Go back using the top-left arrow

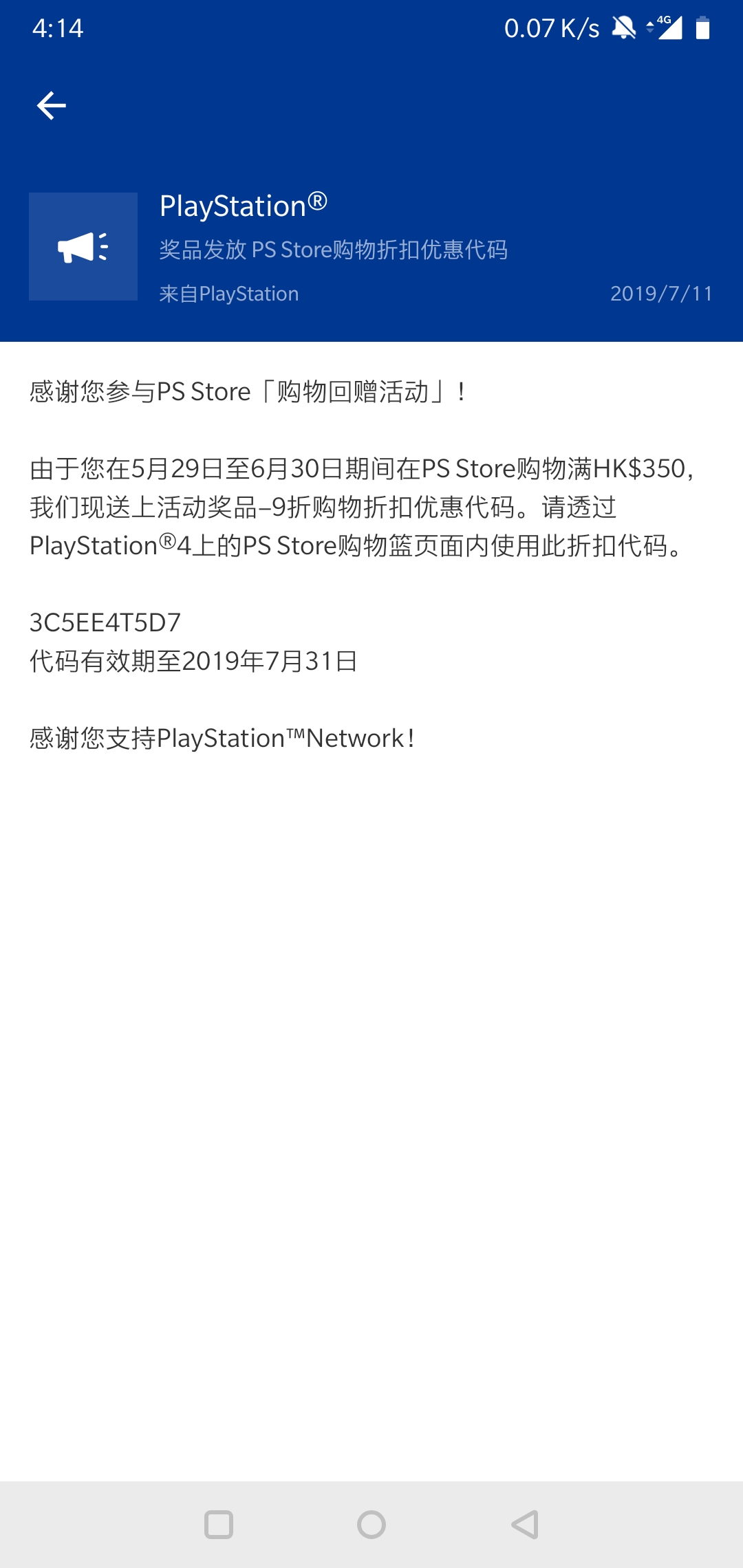pos(52,105)
